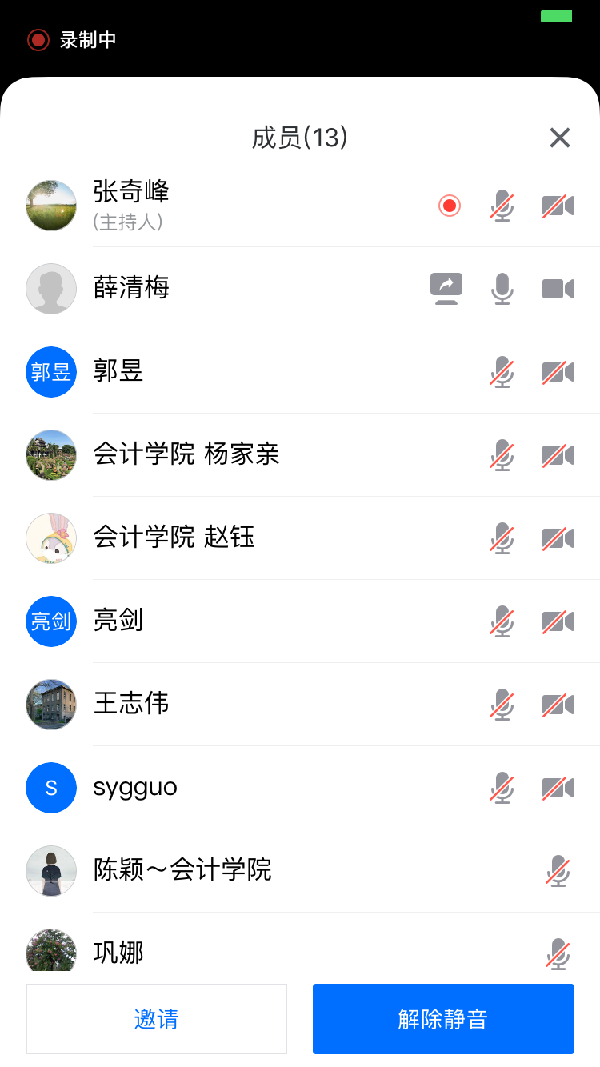Tap muted microphone beside 亮剑
This screenshot has width=600, height=1067.
click(x=502, y=621)
